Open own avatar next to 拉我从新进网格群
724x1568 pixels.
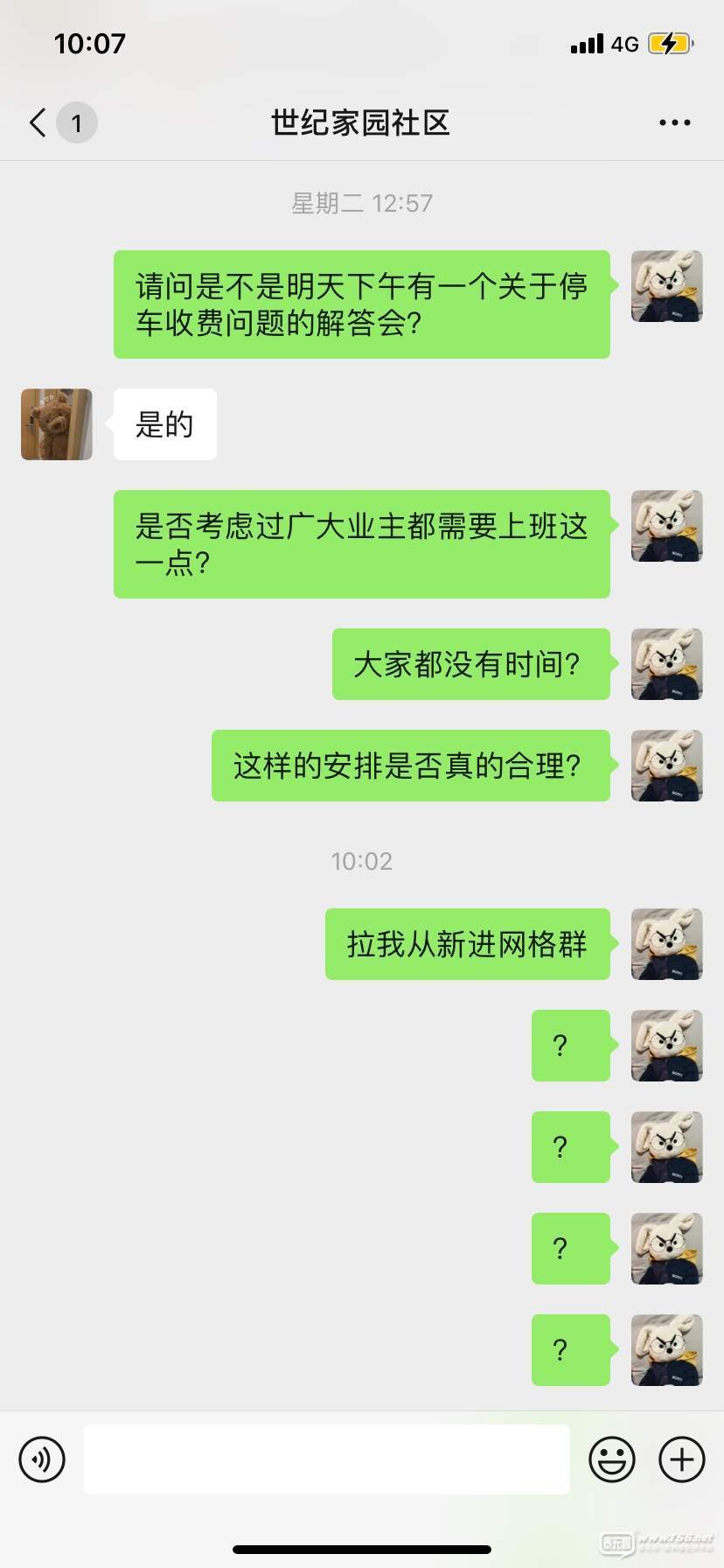click(666, 943)
